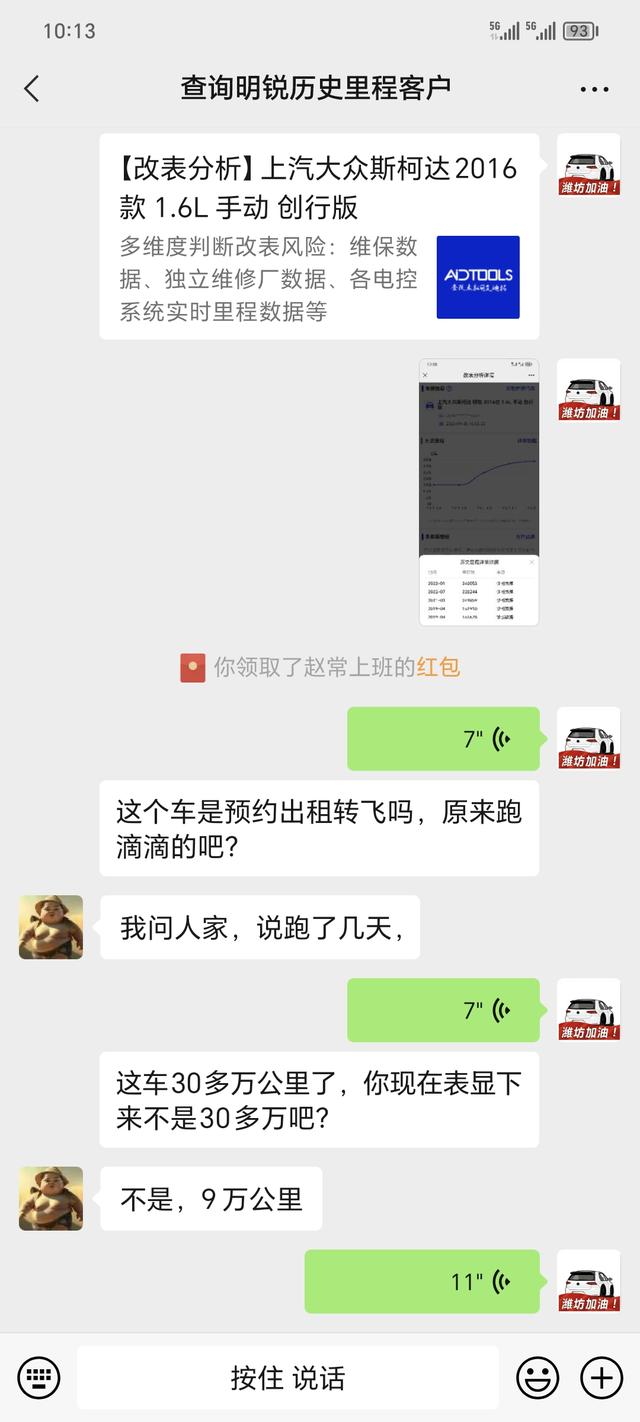Viewport: 640px width, 1422px height.
Task: View the mileage analysis screenshot image
Action: point(479,492)
